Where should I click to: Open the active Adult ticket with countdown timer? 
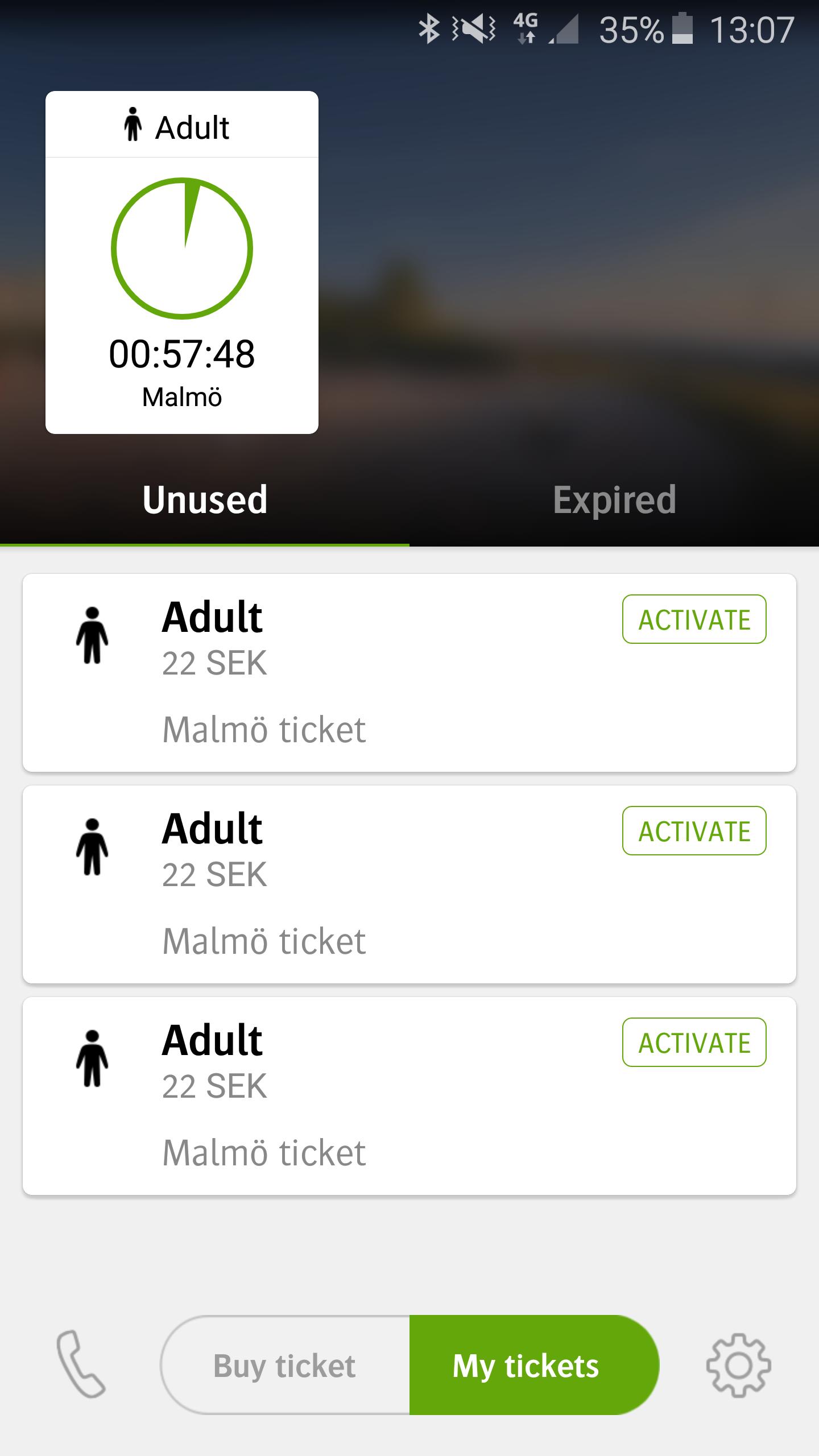pyautogui.click(x=182, y=263)
